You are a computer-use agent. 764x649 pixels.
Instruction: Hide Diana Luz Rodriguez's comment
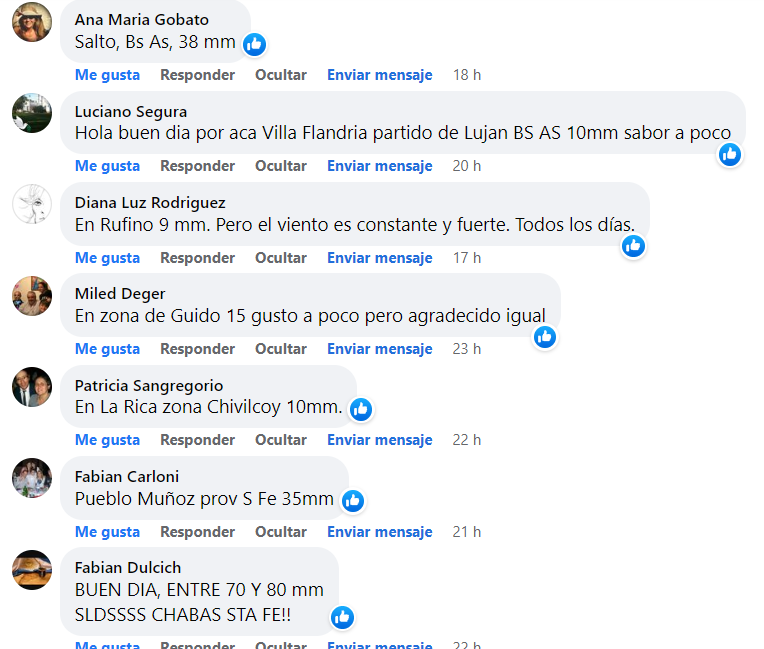pyautogui.click(x=280, y=258)
